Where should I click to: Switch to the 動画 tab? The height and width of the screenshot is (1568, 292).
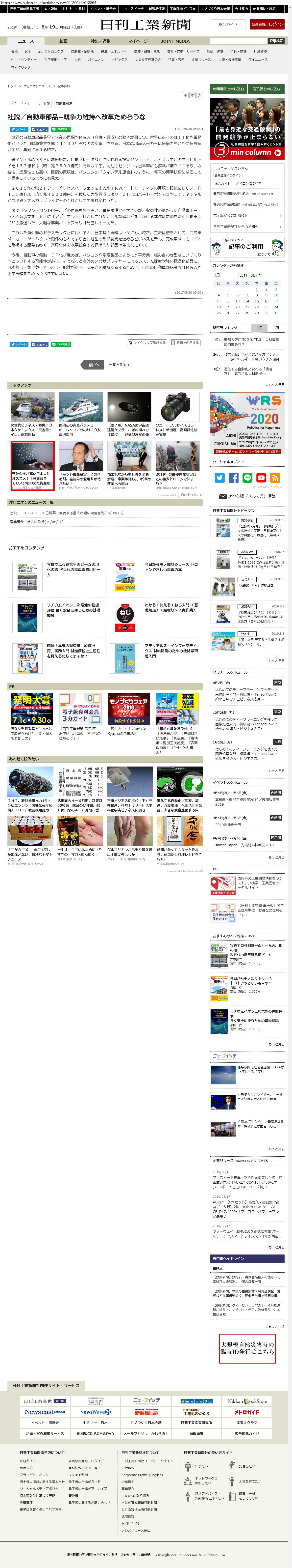[x=63, y=41]
